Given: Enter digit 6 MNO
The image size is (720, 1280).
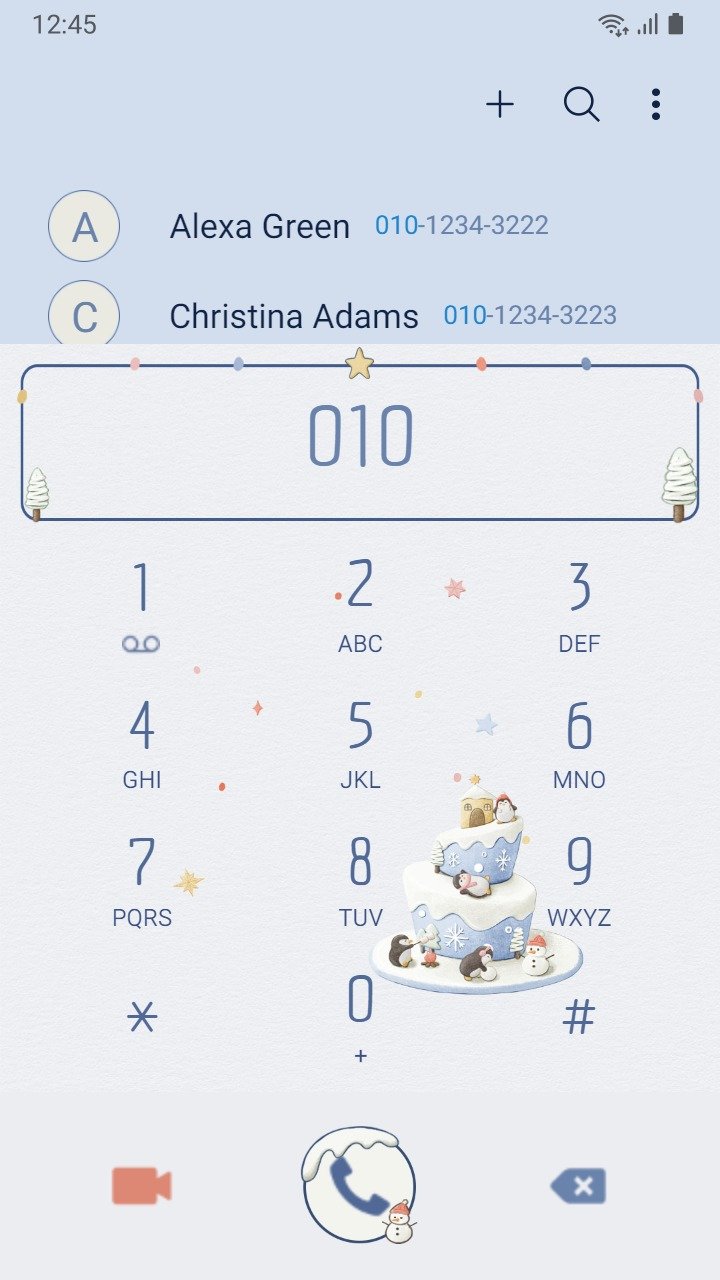Looking at the screenshot, I should click(x=579, y=744).
